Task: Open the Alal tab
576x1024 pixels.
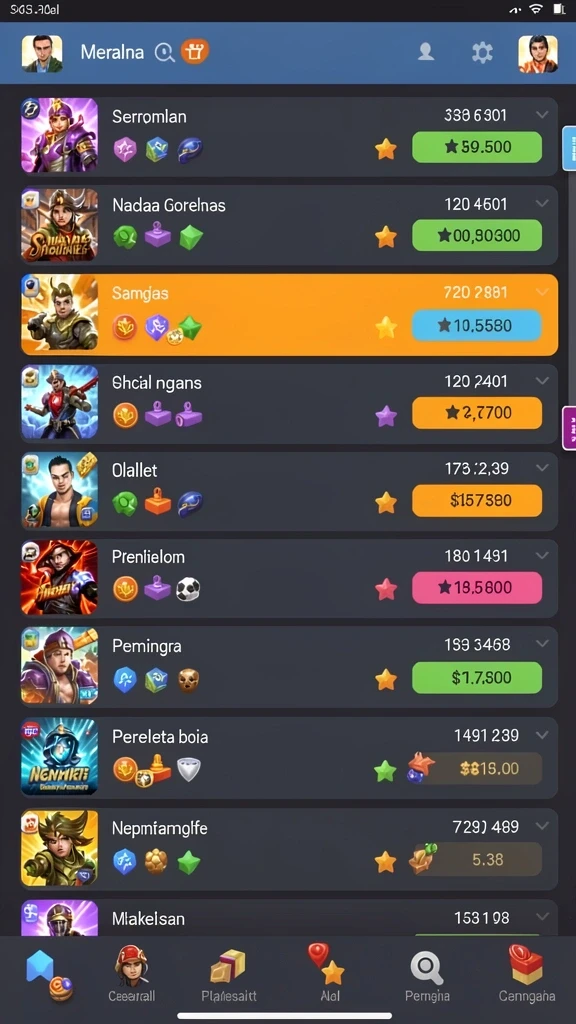Action: (x=327, y=972)
